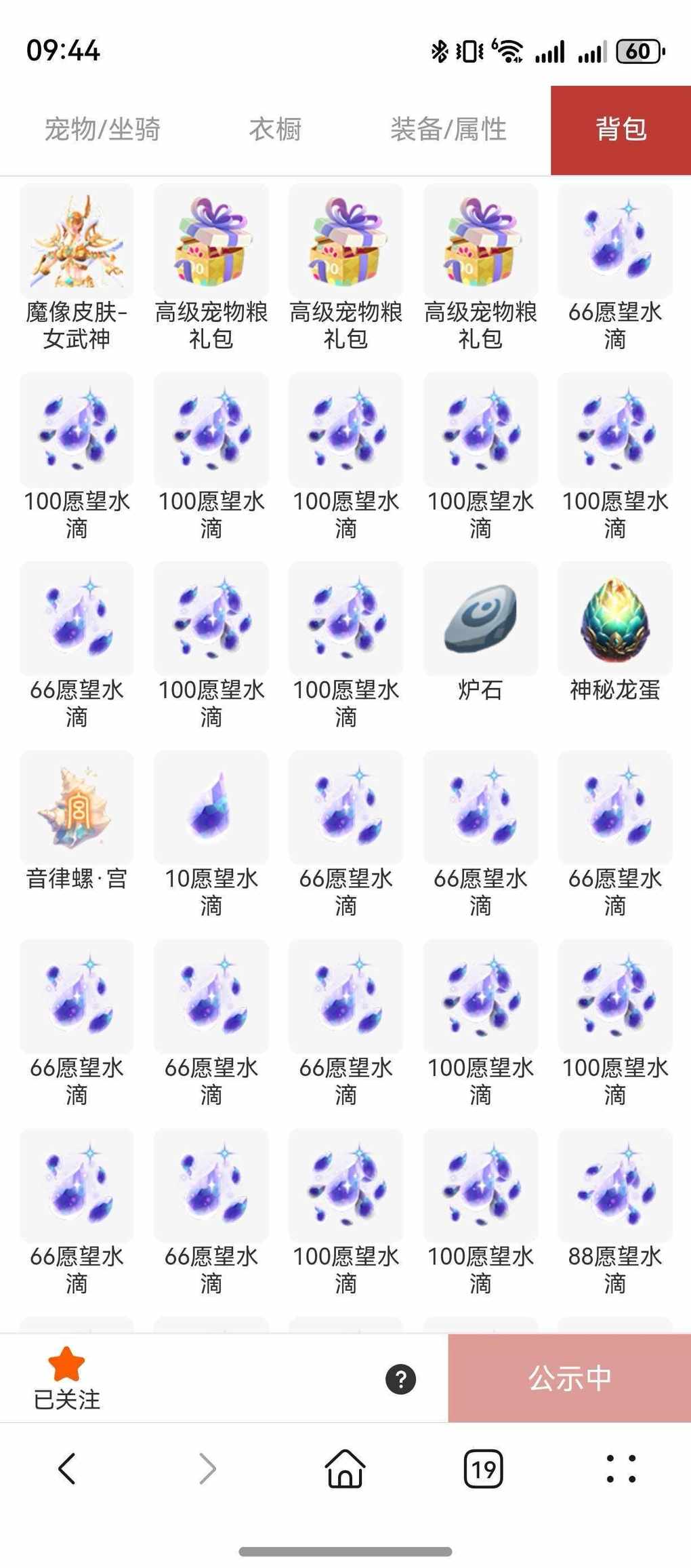Open the browser tabs switcher

(x=483, y=1469)
